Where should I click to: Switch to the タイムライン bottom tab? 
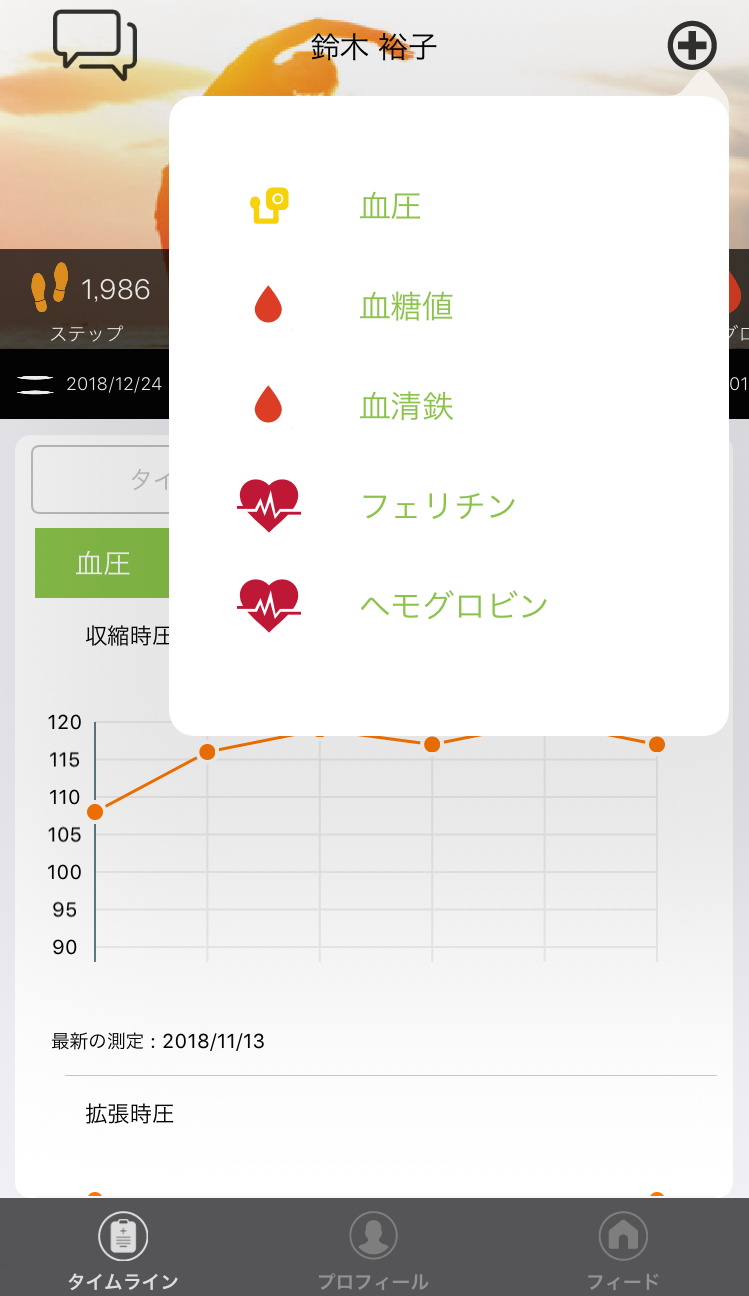coord(124,1248)
